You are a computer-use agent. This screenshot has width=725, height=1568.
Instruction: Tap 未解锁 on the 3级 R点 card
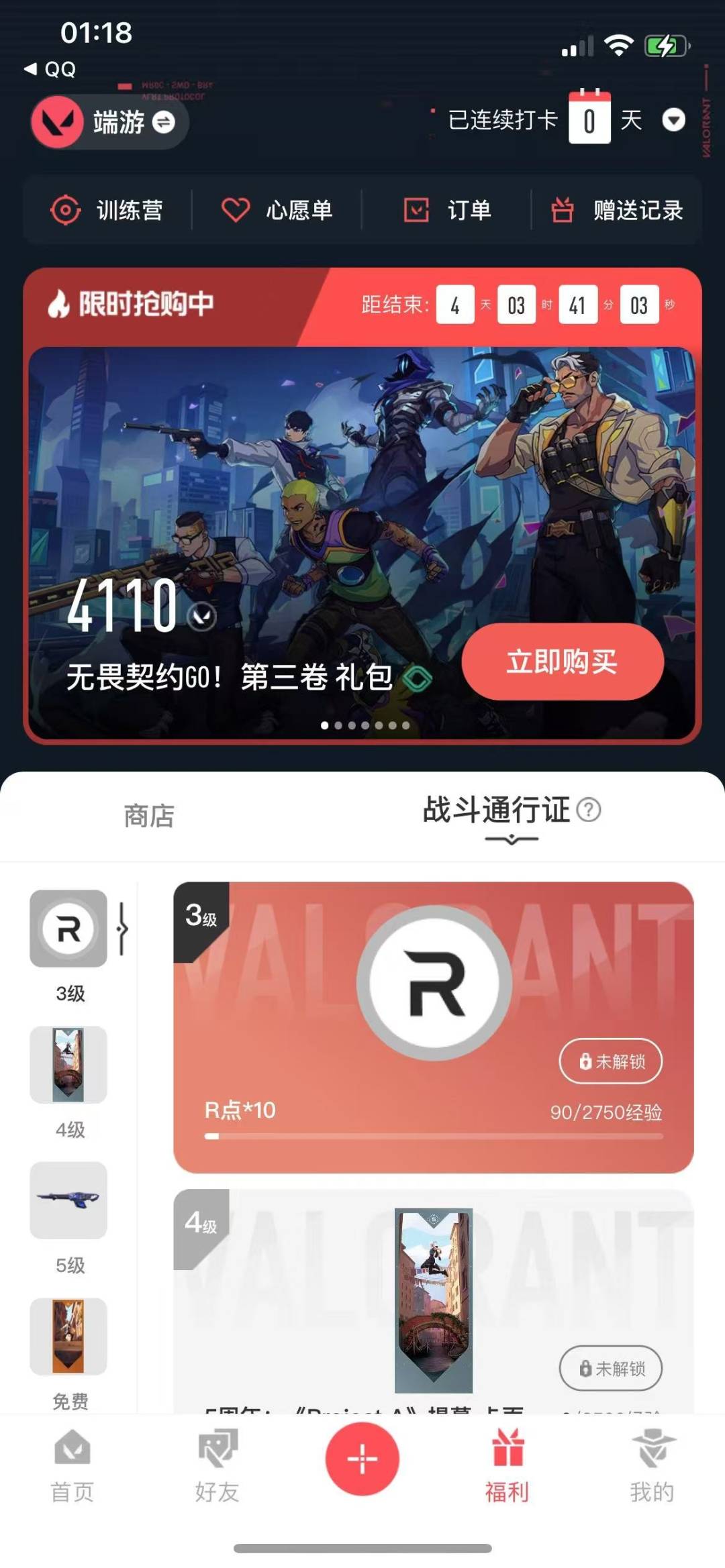click(x=610, y=1061)
